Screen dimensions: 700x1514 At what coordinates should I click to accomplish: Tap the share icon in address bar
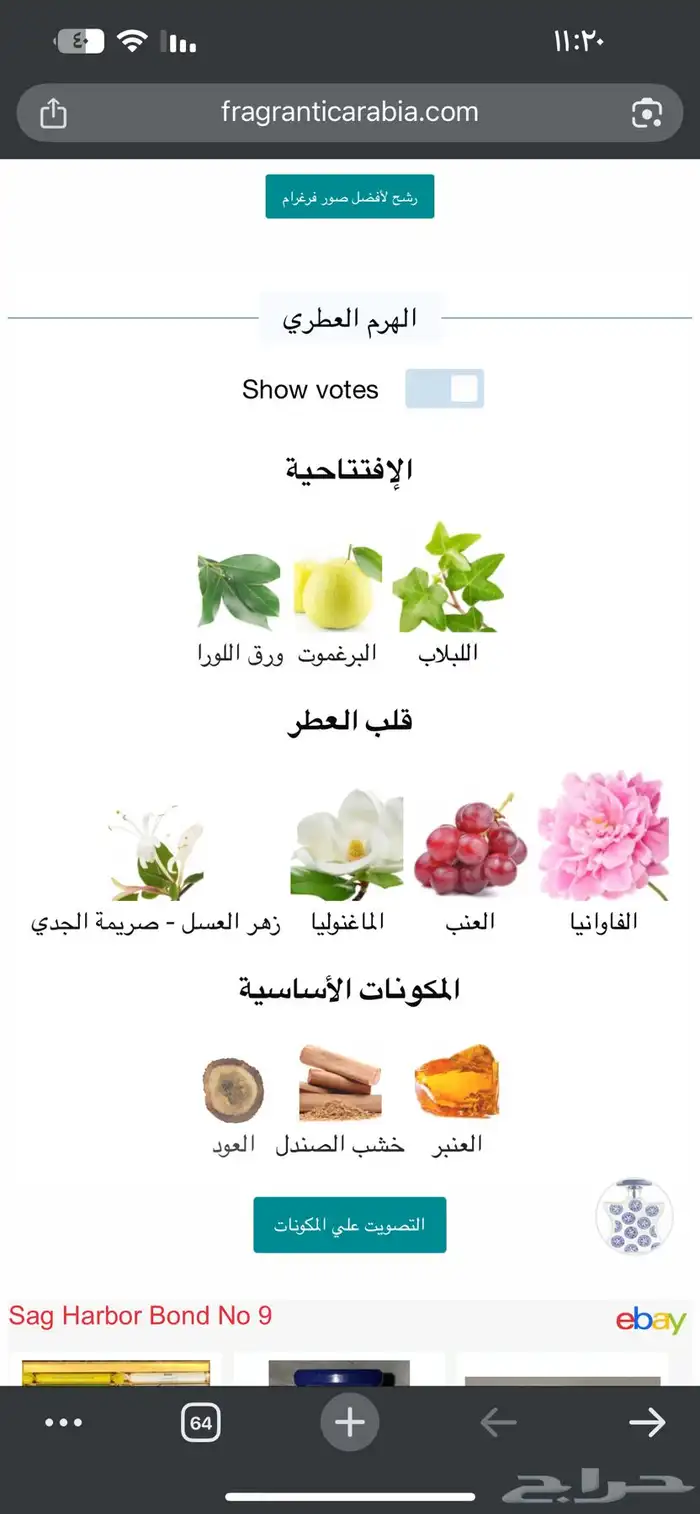pos(53,113)
